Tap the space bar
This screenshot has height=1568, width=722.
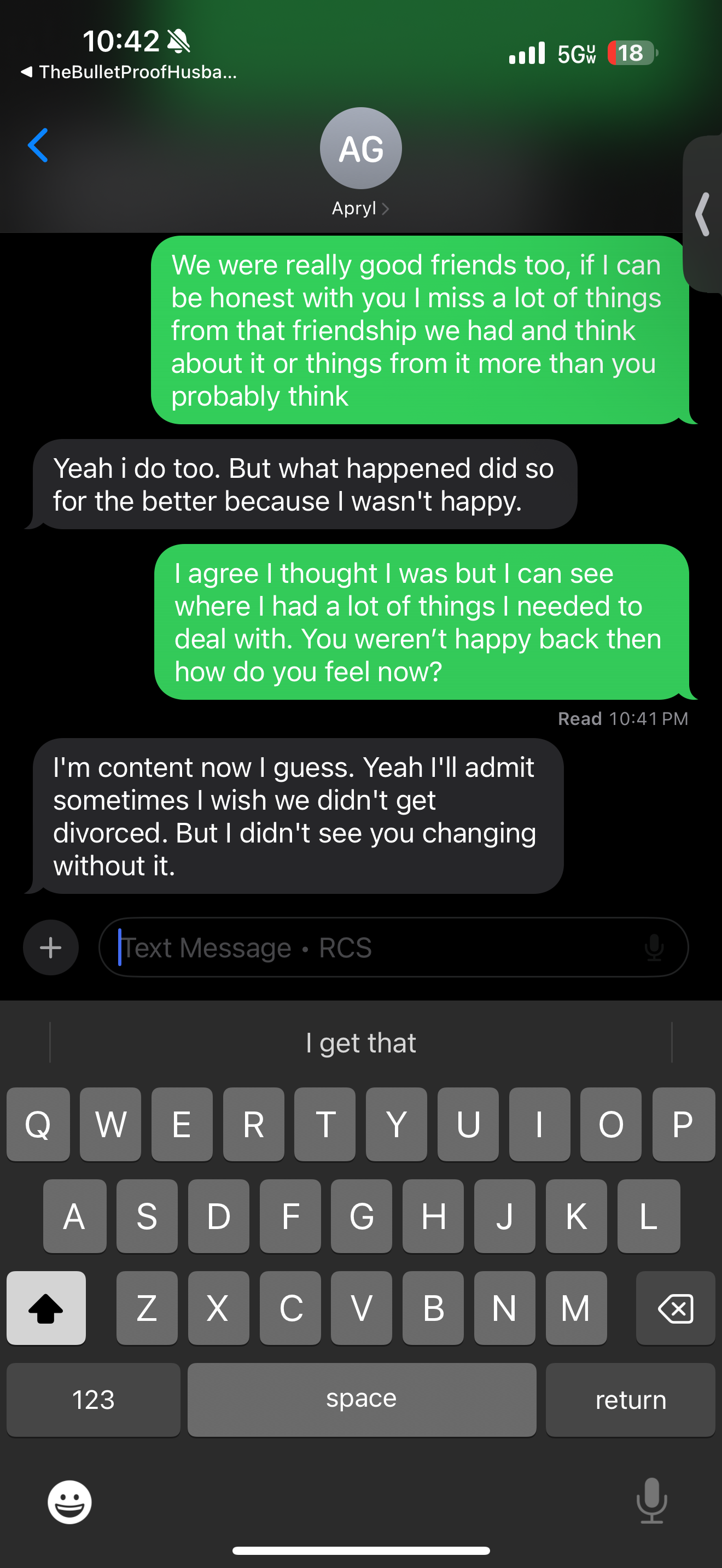362,1400
